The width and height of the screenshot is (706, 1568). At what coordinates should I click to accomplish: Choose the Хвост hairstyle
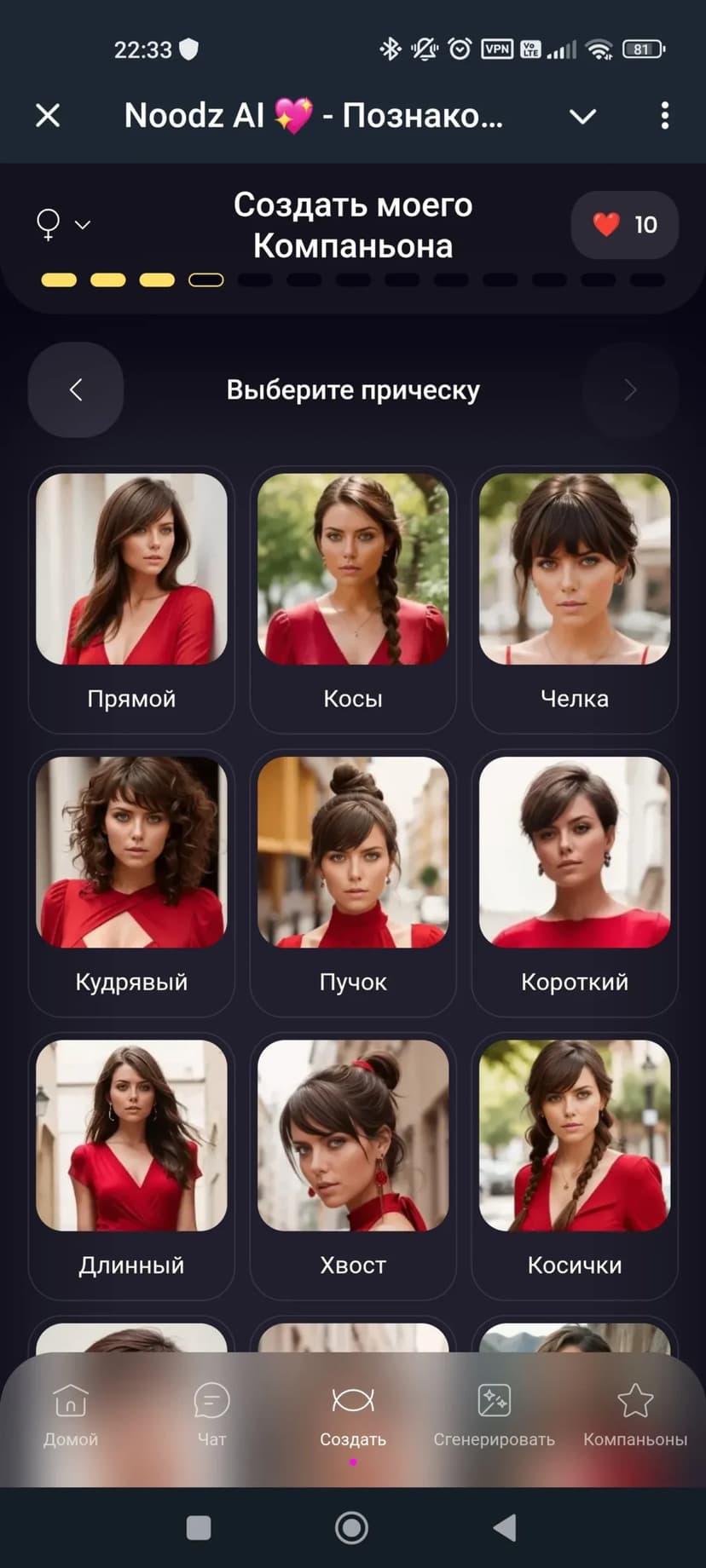click(x=353, y=1164)
